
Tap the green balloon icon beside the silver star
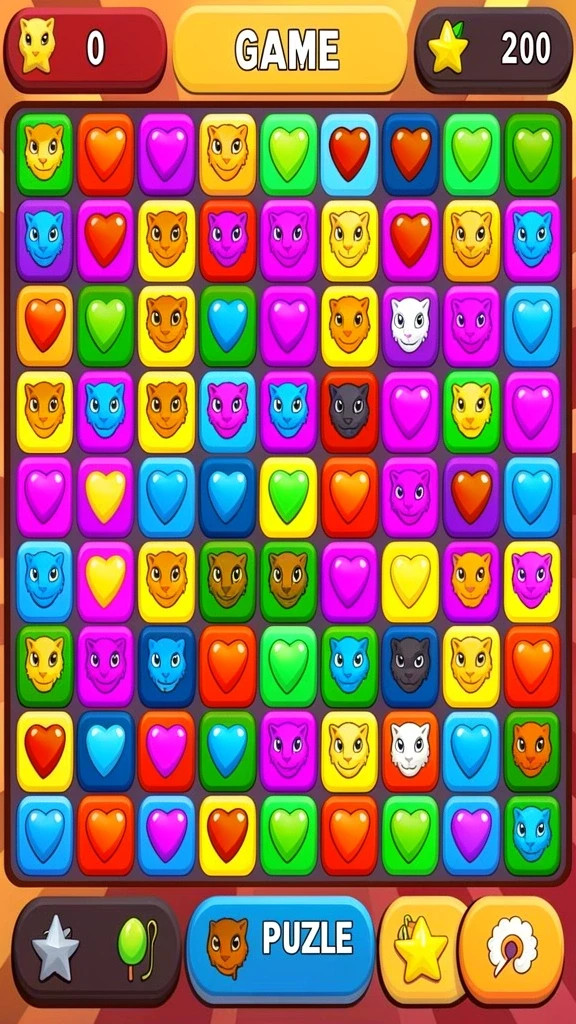[x=135, y=948]
